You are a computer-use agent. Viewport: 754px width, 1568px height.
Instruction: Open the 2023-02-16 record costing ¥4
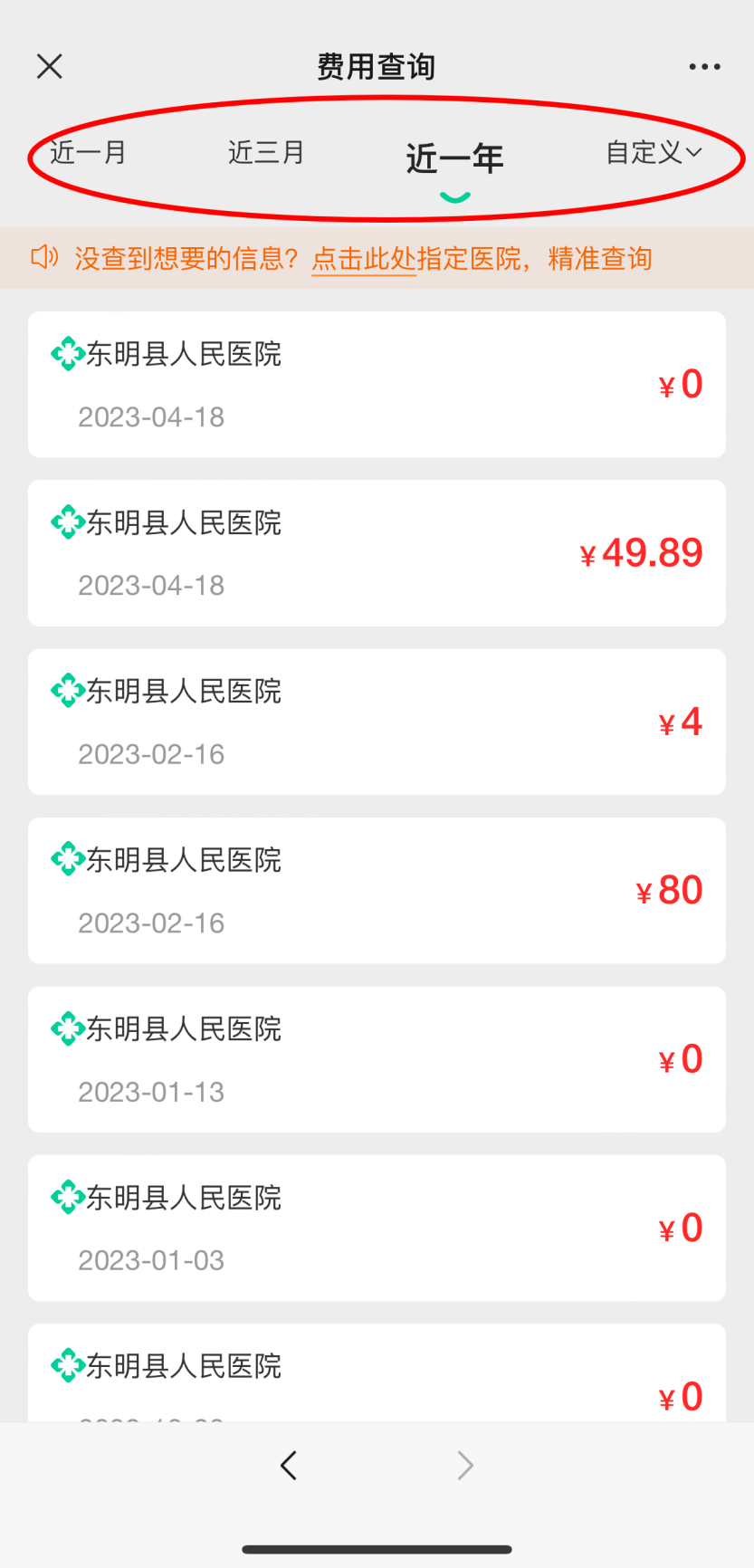coord(377,722)
